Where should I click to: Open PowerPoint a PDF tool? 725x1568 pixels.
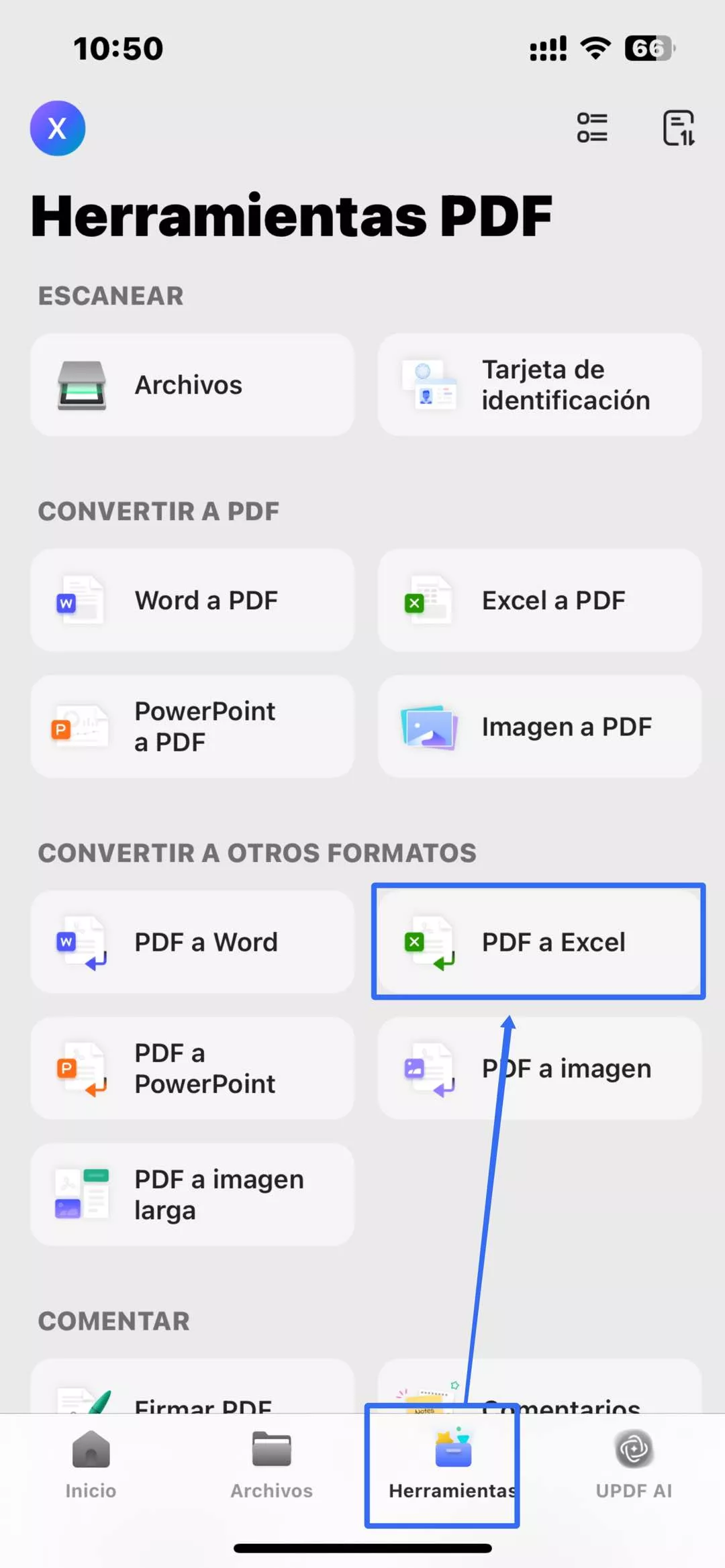click(x=192, y=727)
